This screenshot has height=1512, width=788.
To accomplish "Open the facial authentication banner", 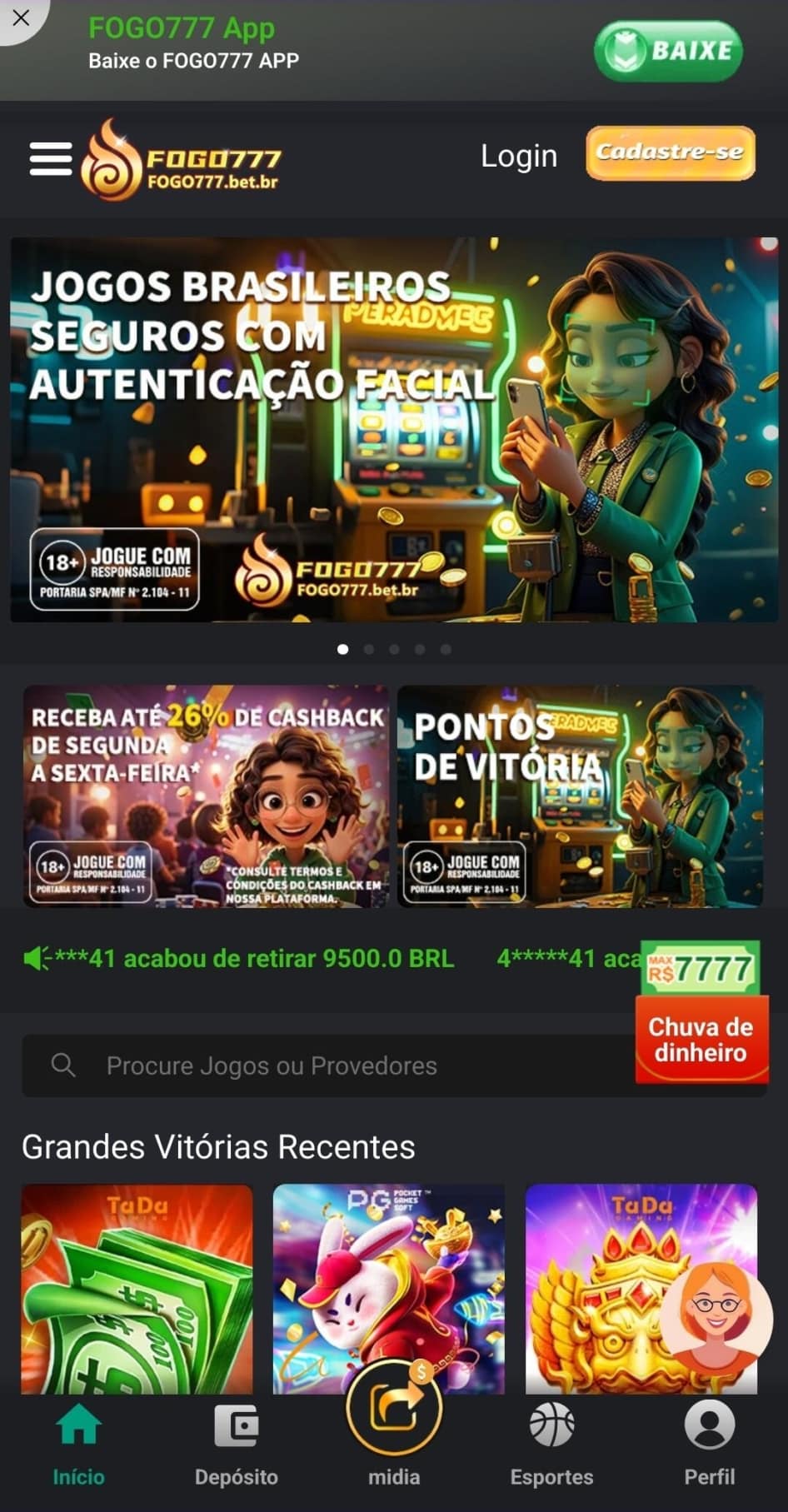I will click(394, 430).
